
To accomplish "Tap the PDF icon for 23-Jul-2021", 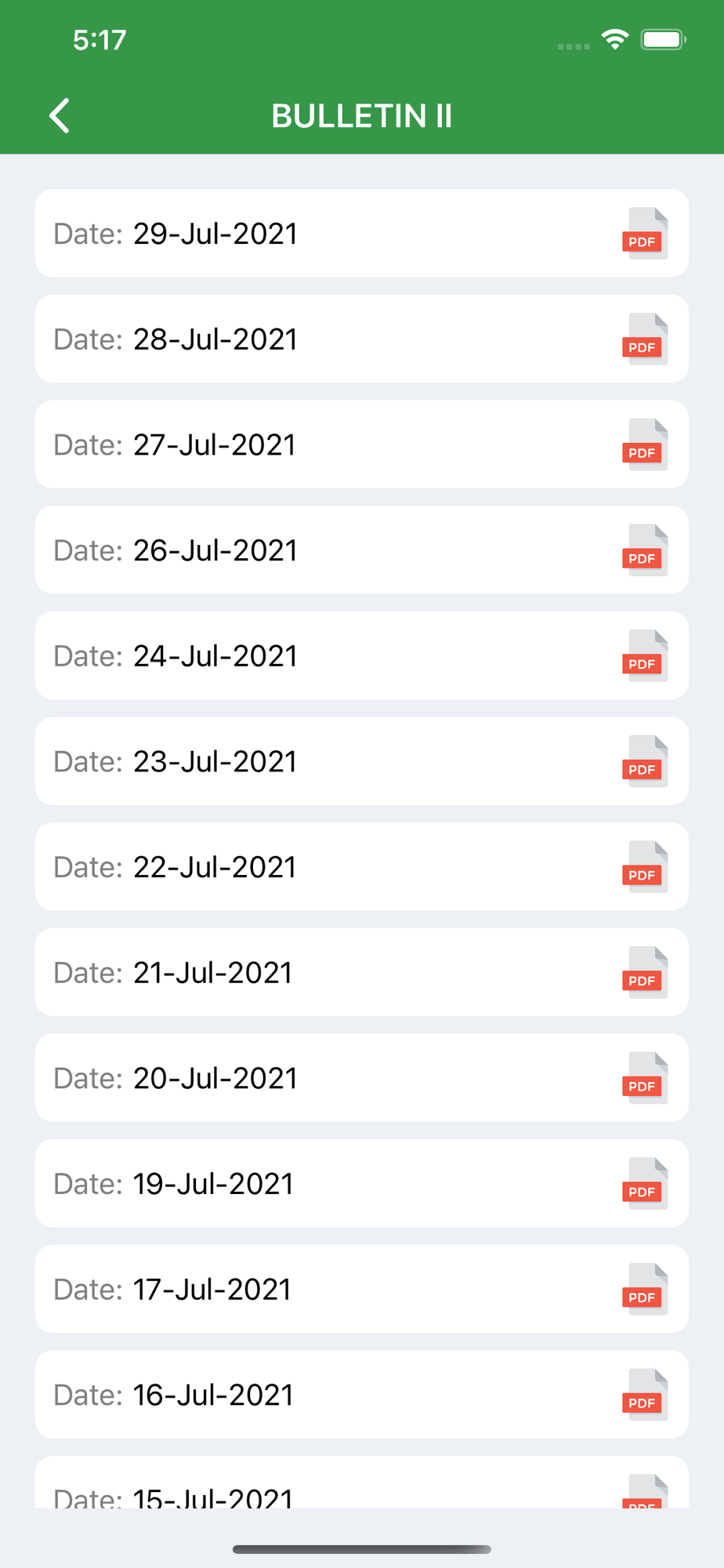I will coord(645,761).
